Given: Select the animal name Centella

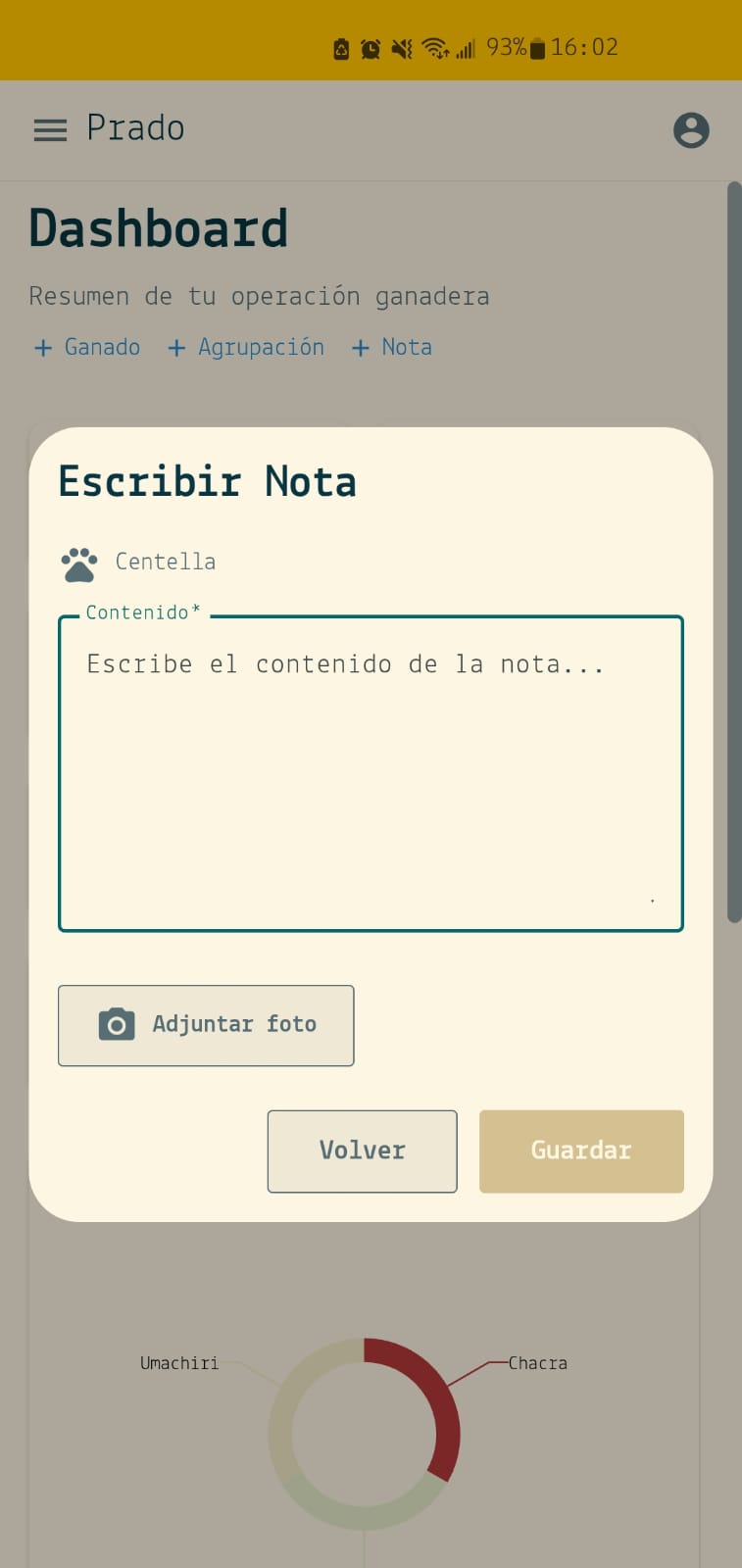Looking at the screenshot, I should (165, 562).
